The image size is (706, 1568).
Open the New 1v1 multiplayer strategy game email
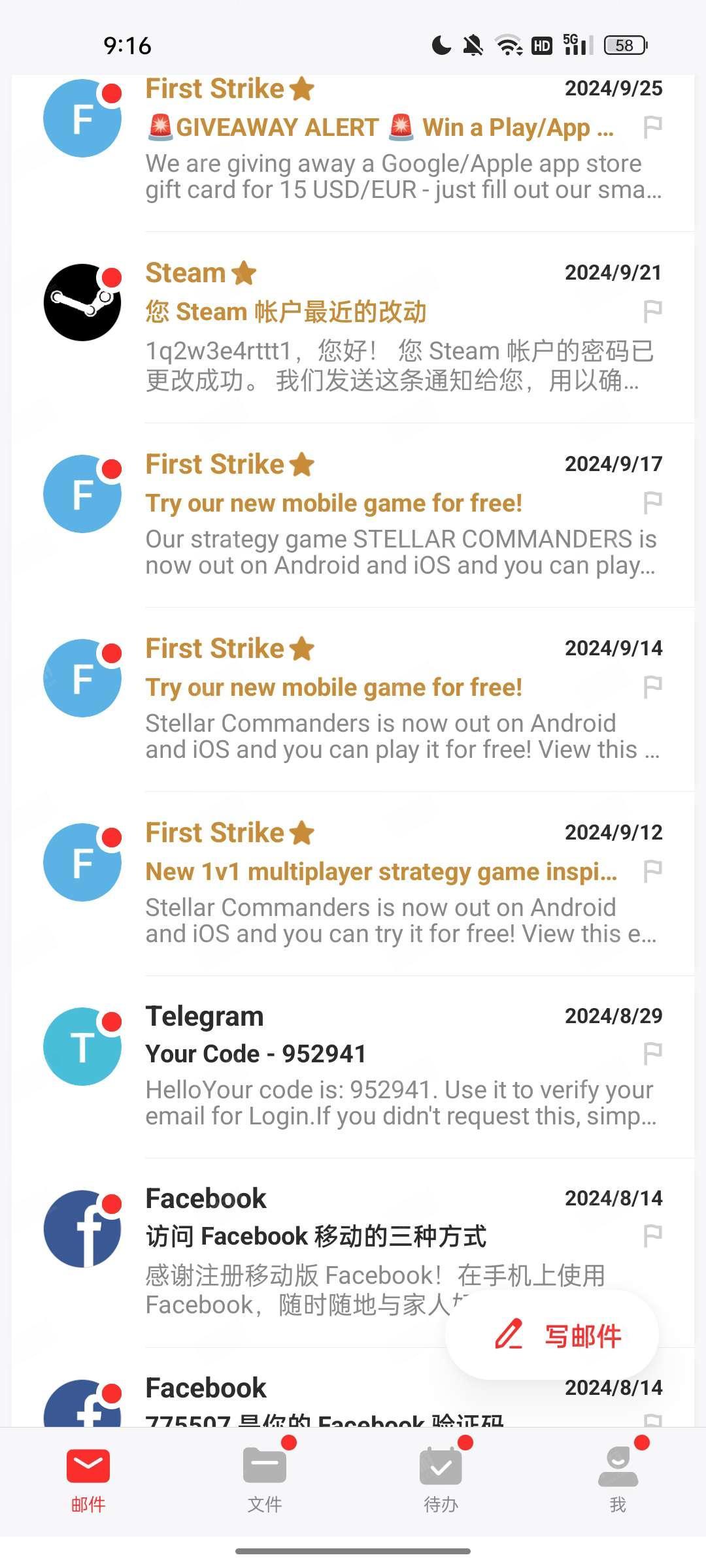tap(353, 883)
